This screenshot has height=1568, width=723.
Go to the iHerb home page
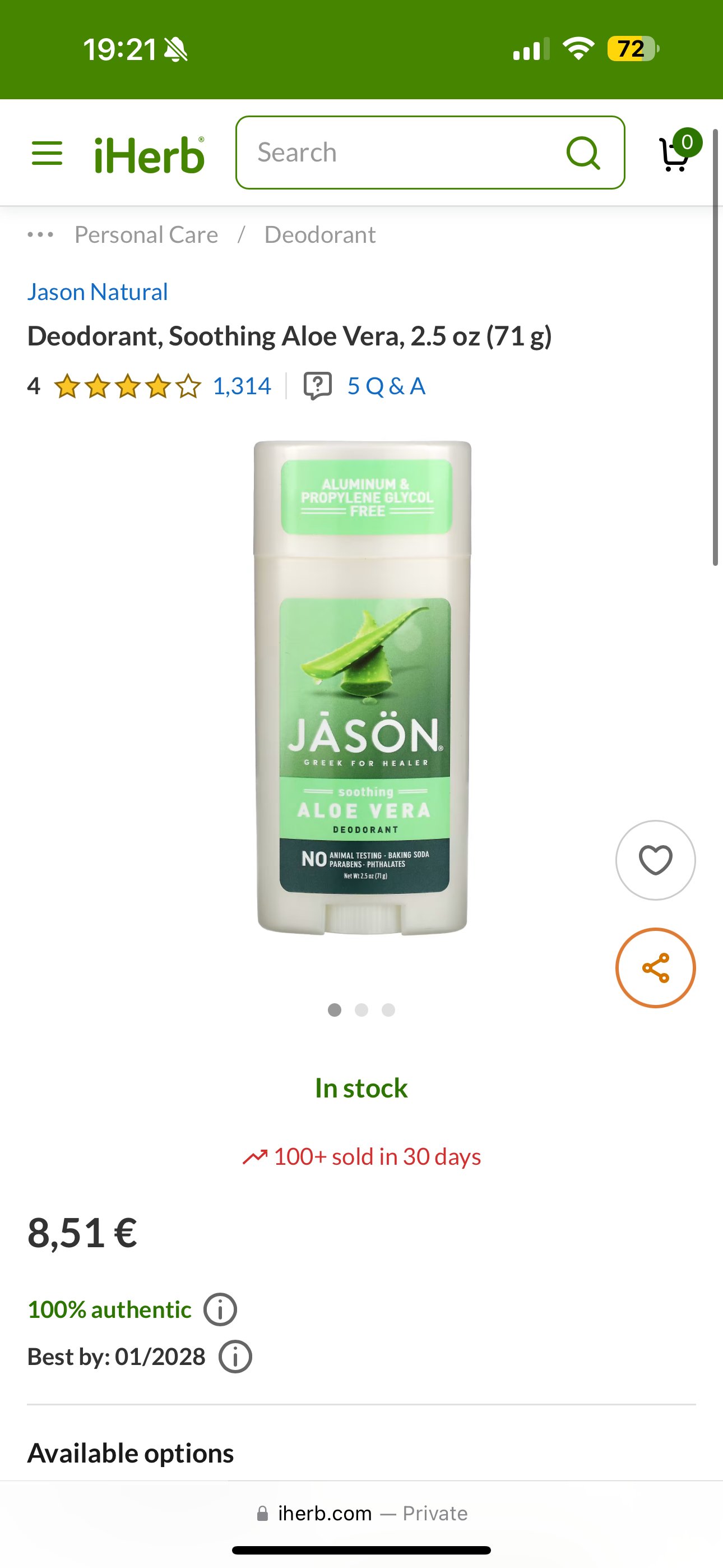tap(149, 155)
